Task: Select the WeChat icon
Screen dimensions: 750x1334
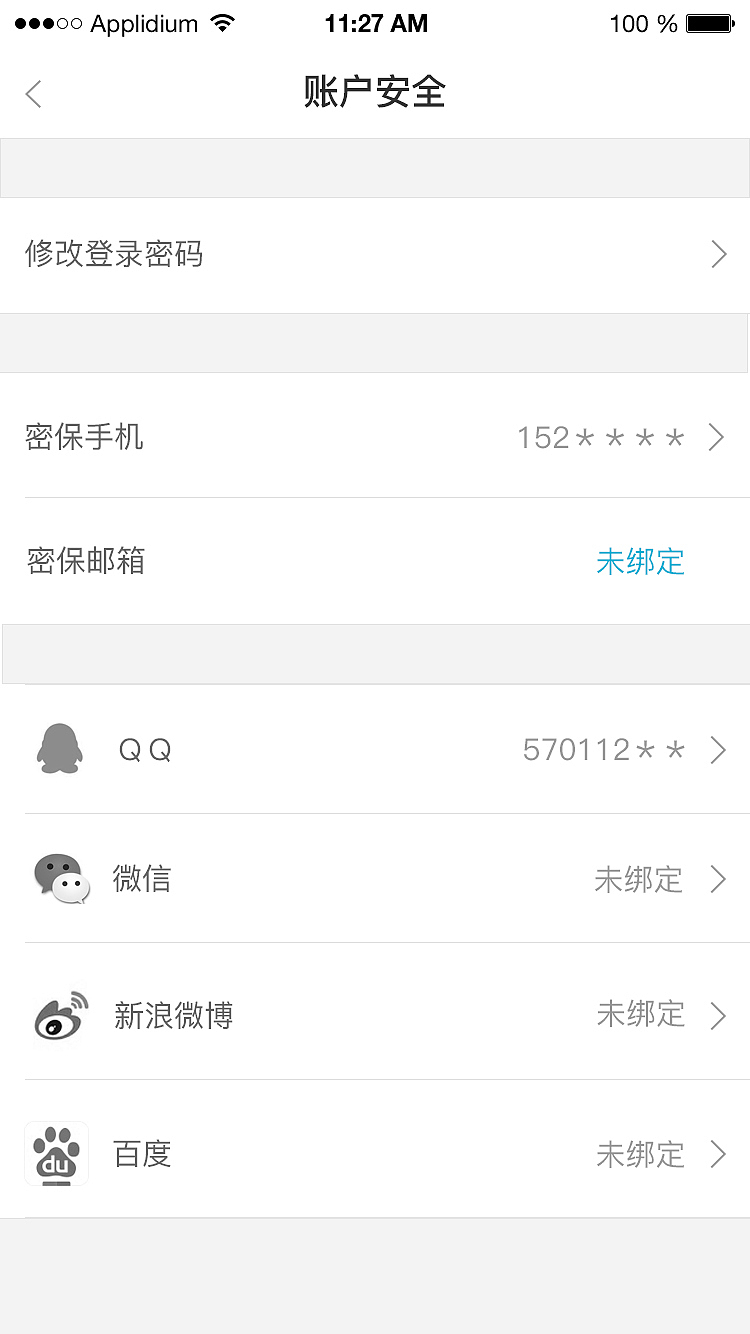Action: point(58,878)
